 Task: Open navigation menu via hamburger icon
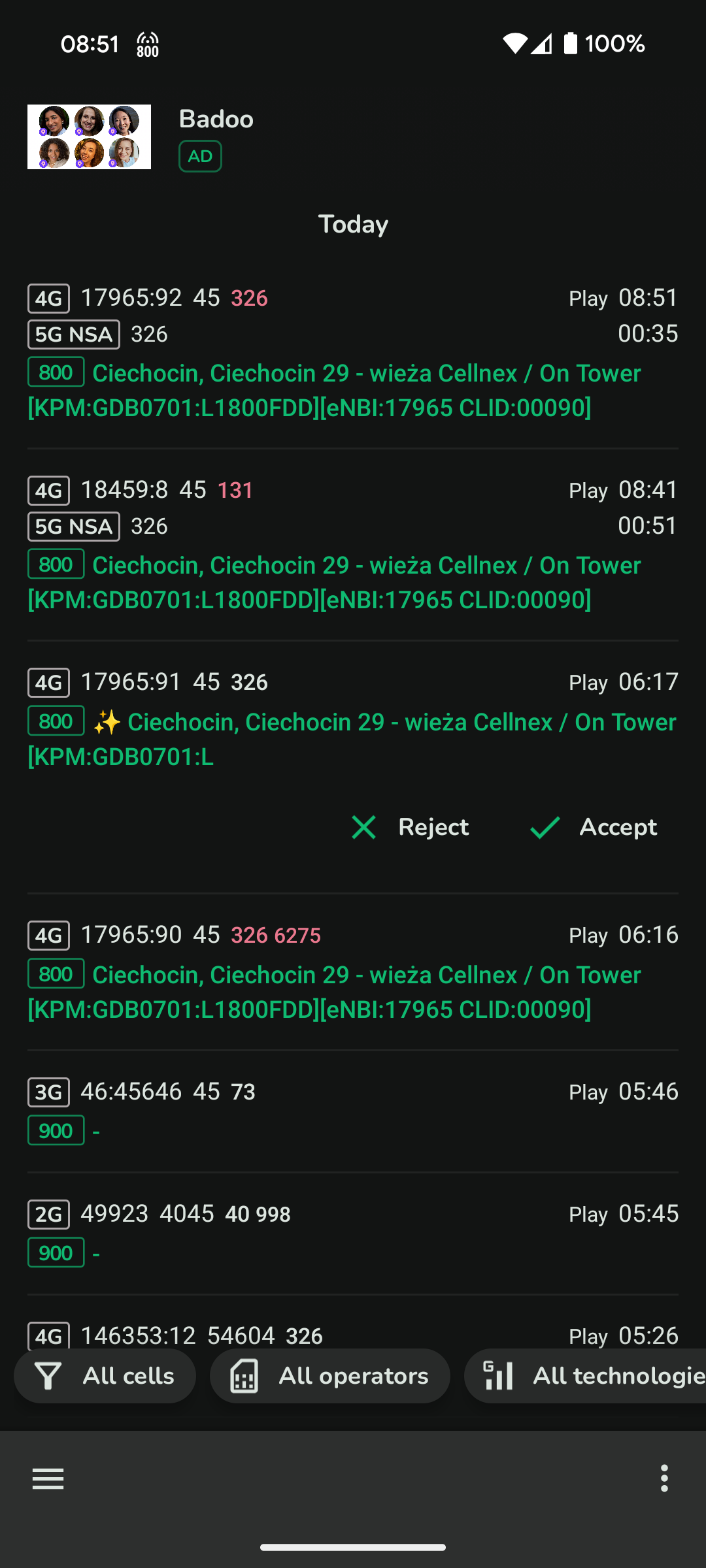(x=48, y=1478)
